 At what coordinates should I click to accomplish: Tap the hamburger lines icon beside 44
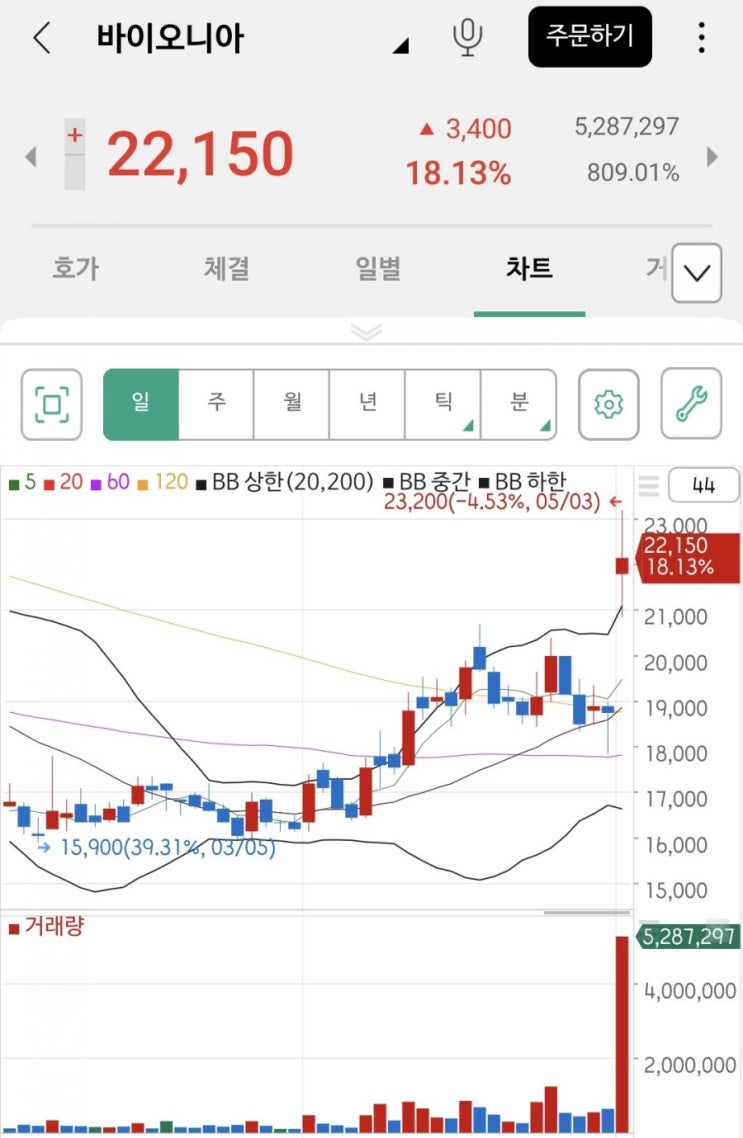(x=649, y=485)
